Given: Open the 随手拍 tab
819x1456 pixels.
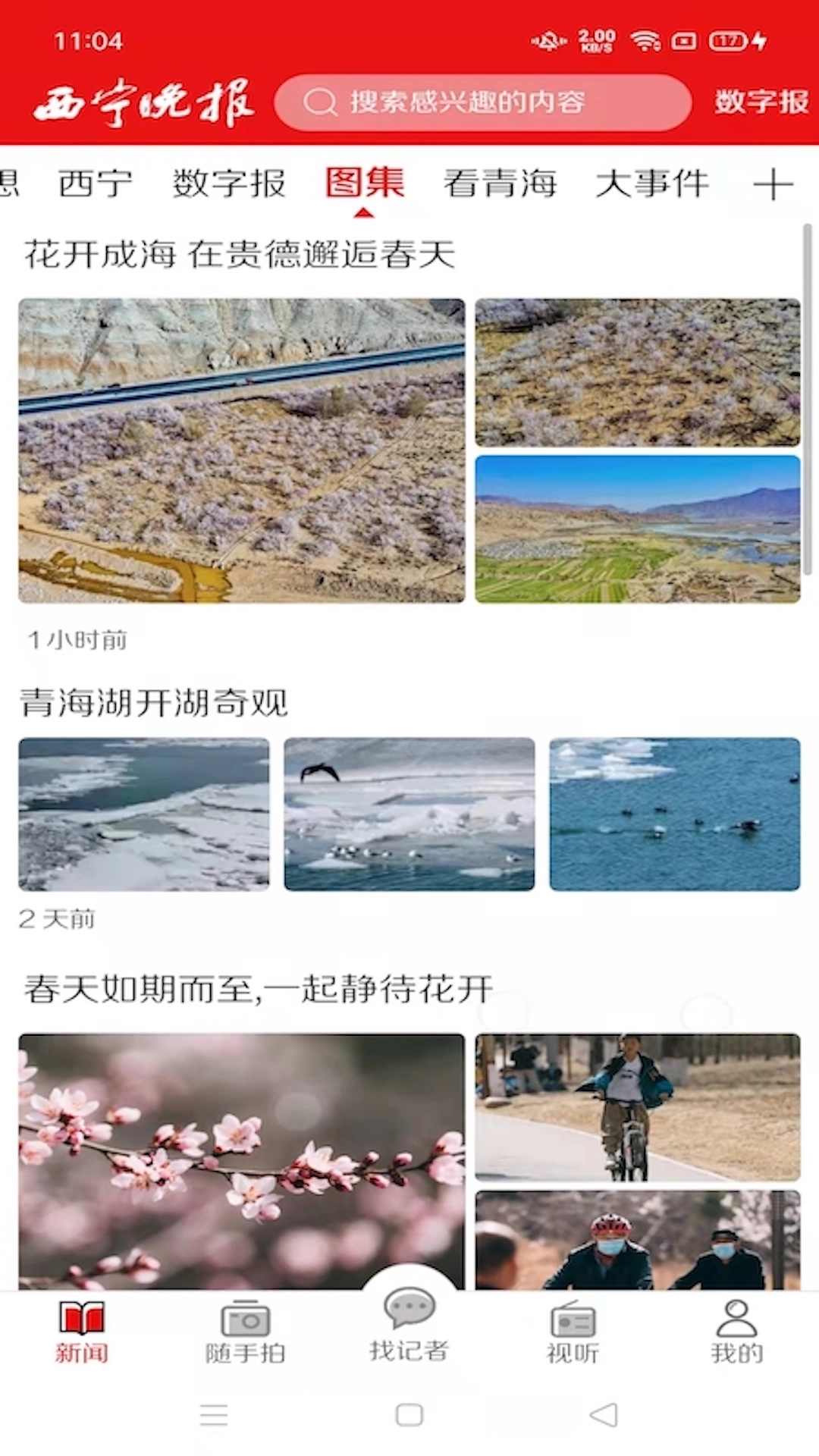Looking at the screenshot, I should (x=245, y=1332).
